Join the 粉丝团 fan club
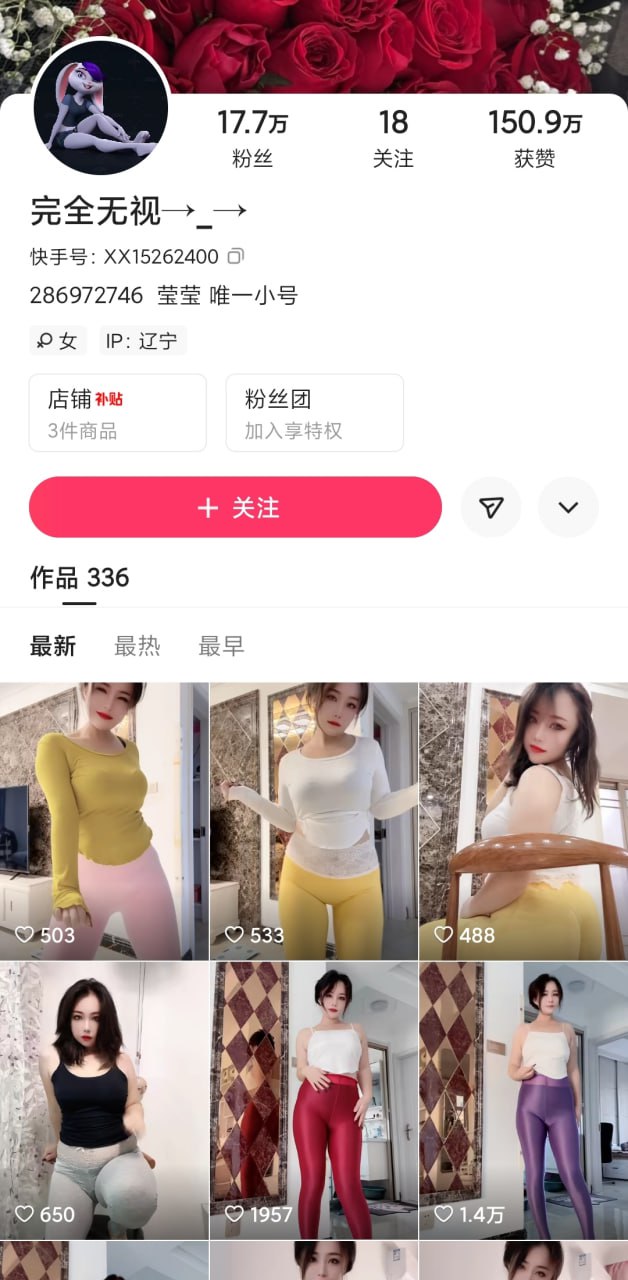Screen dimensions: 628x1280 tap(314, 413)
